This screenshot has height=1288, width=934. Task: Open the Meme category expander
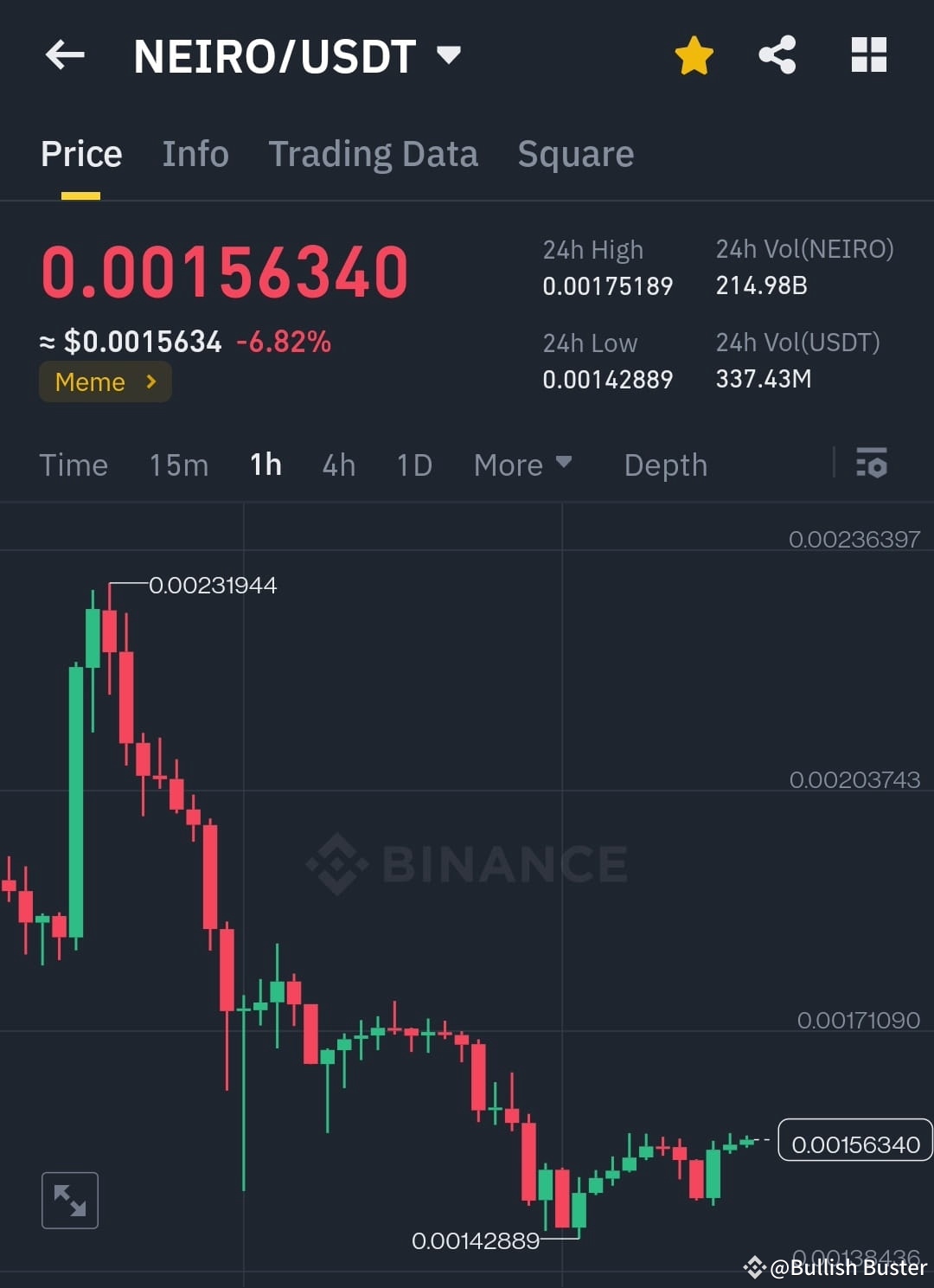point(105,381)
